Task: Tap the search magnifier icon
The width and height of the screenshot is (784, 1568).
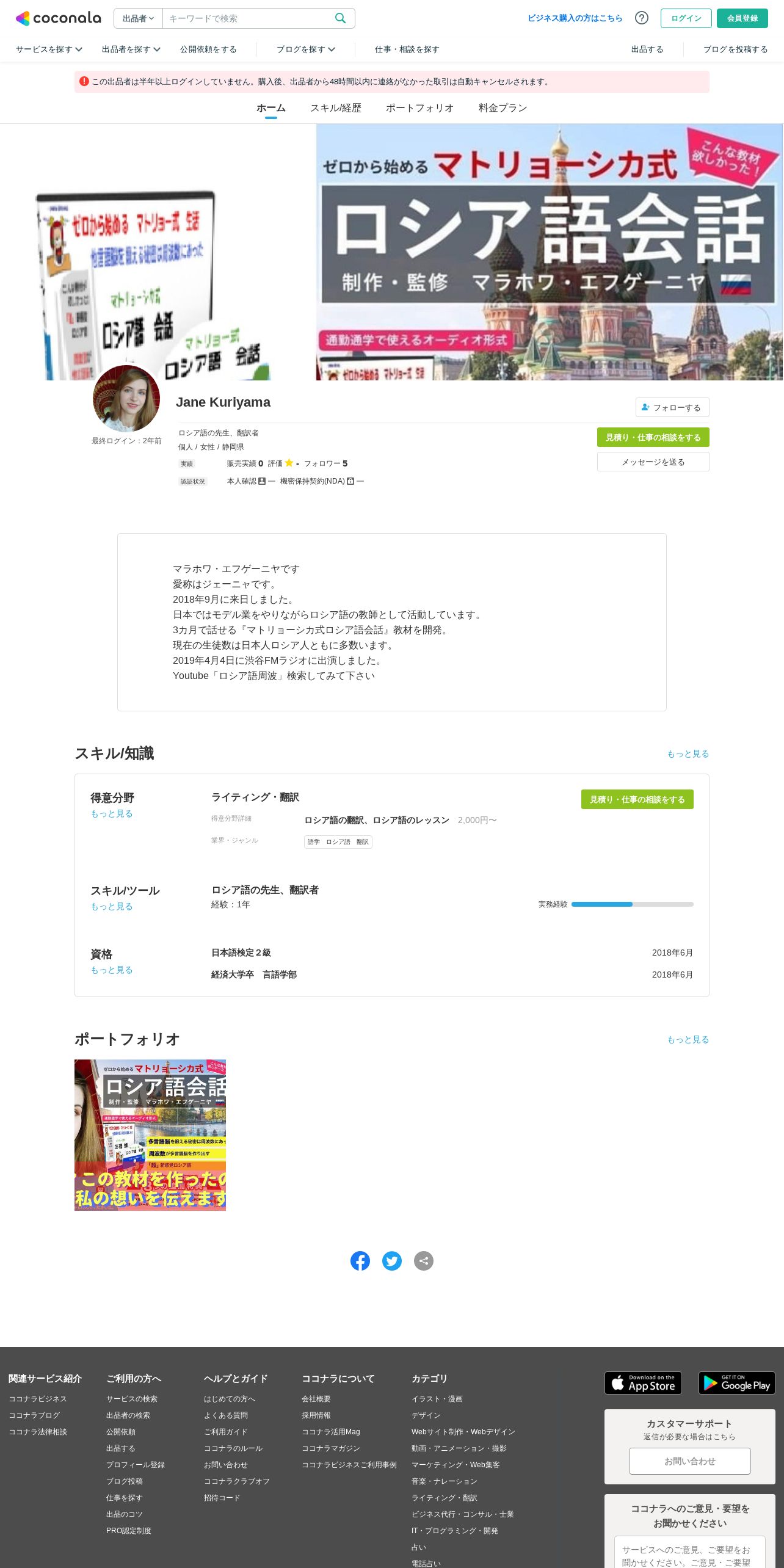Action: click(340, 18)
